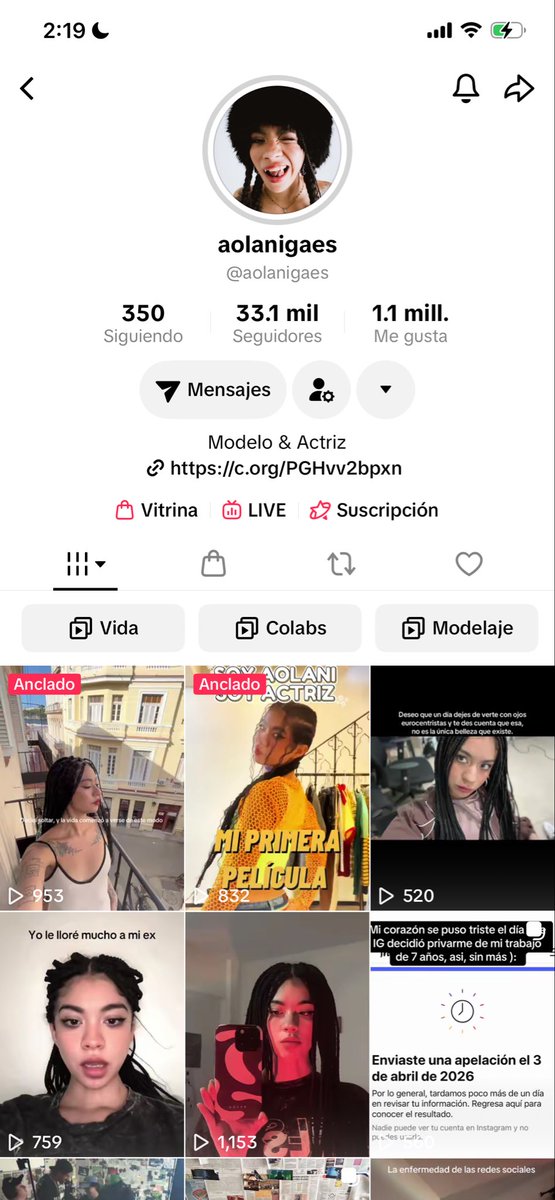Viewport: 555px width, 1200px height.
Task: Open the Suscripción link
Action: (x=374, y=510)
